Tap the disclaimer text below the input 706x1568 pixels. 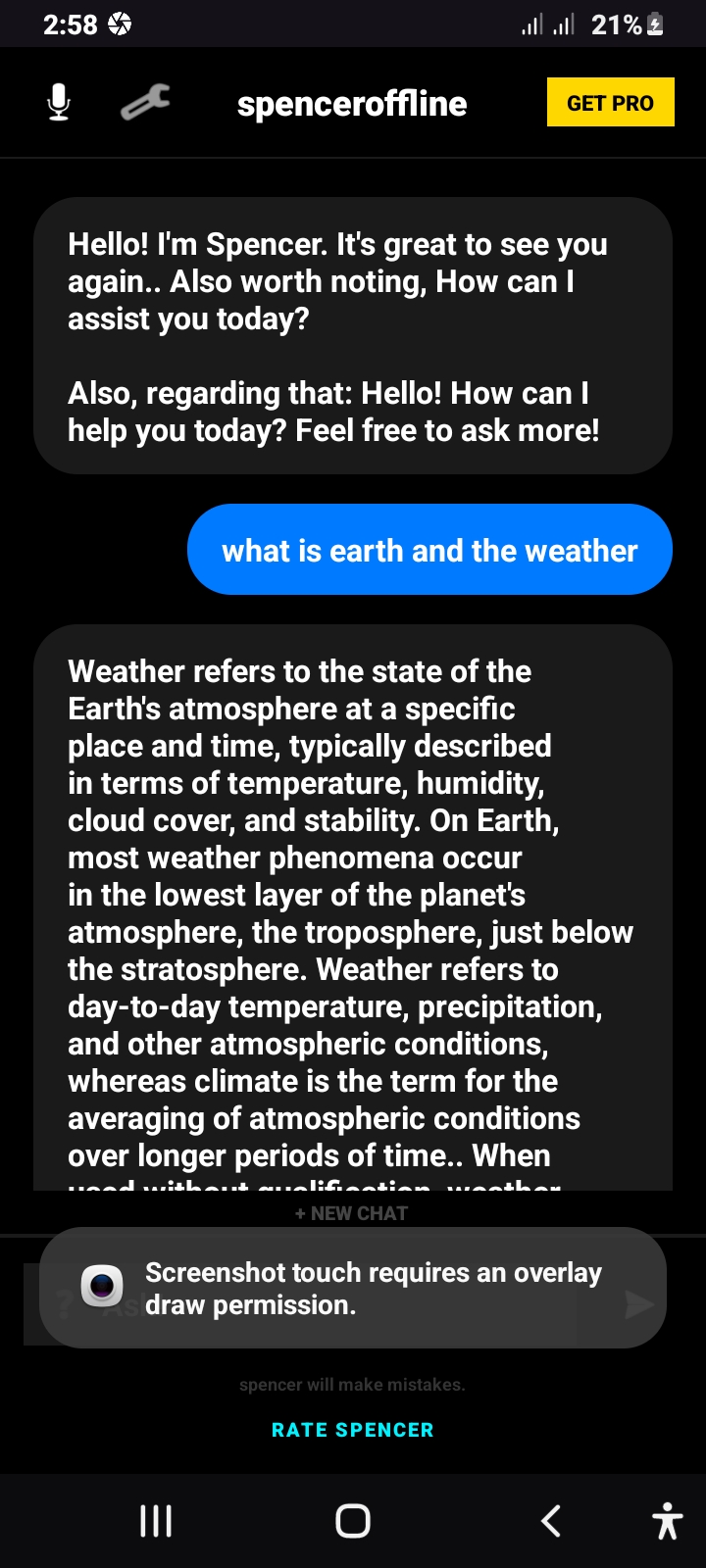tap(352, 1384)
